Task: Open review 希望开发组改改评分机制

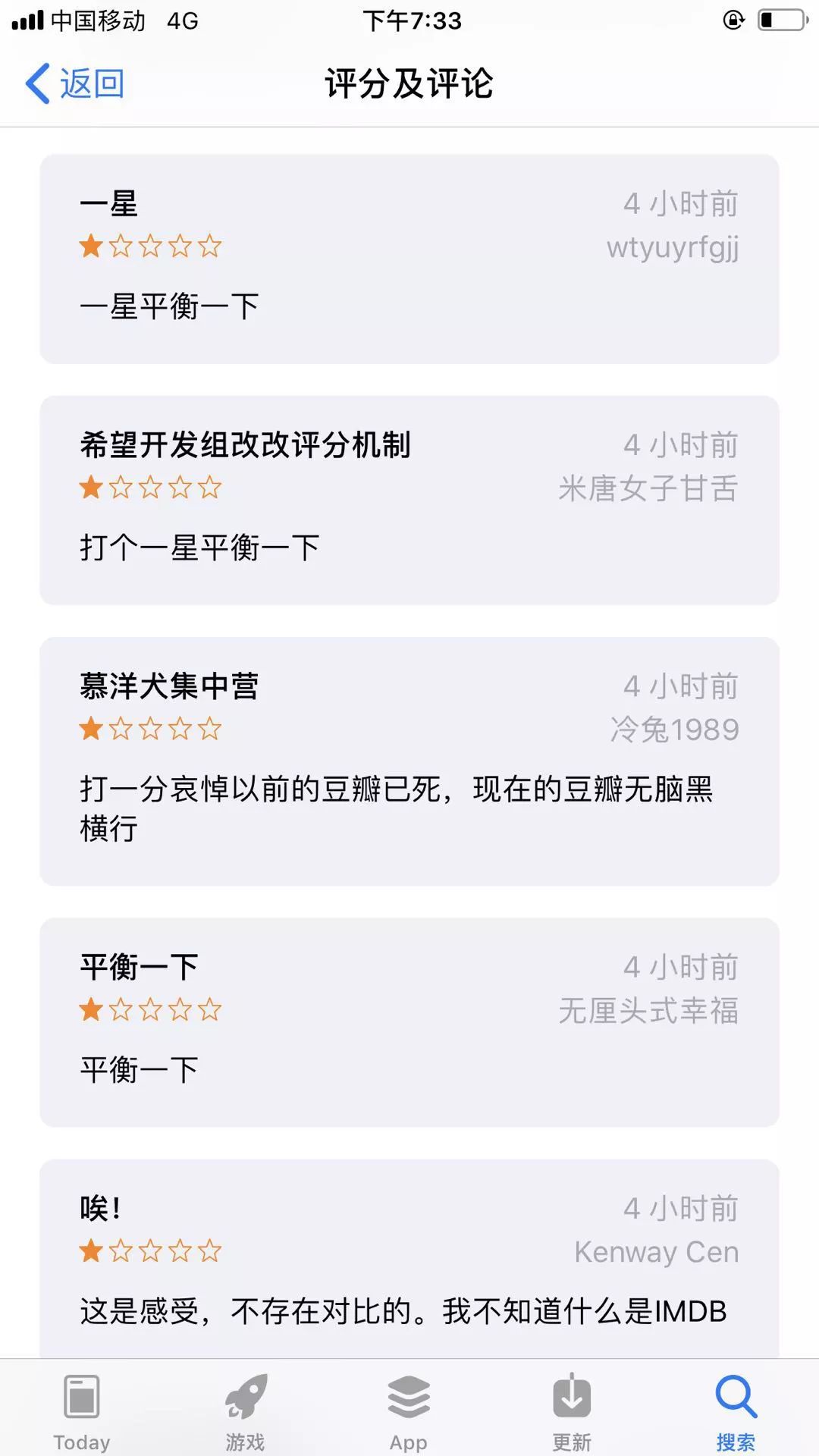Action: 409,500
